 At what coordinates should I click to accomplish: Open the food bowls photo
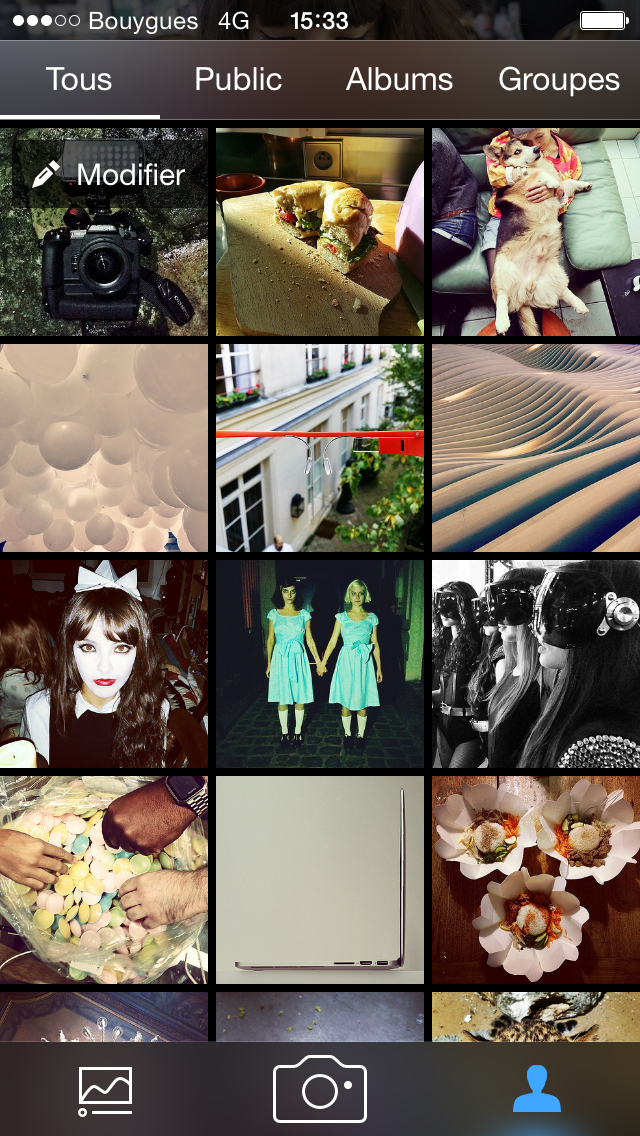coord(536,880)
